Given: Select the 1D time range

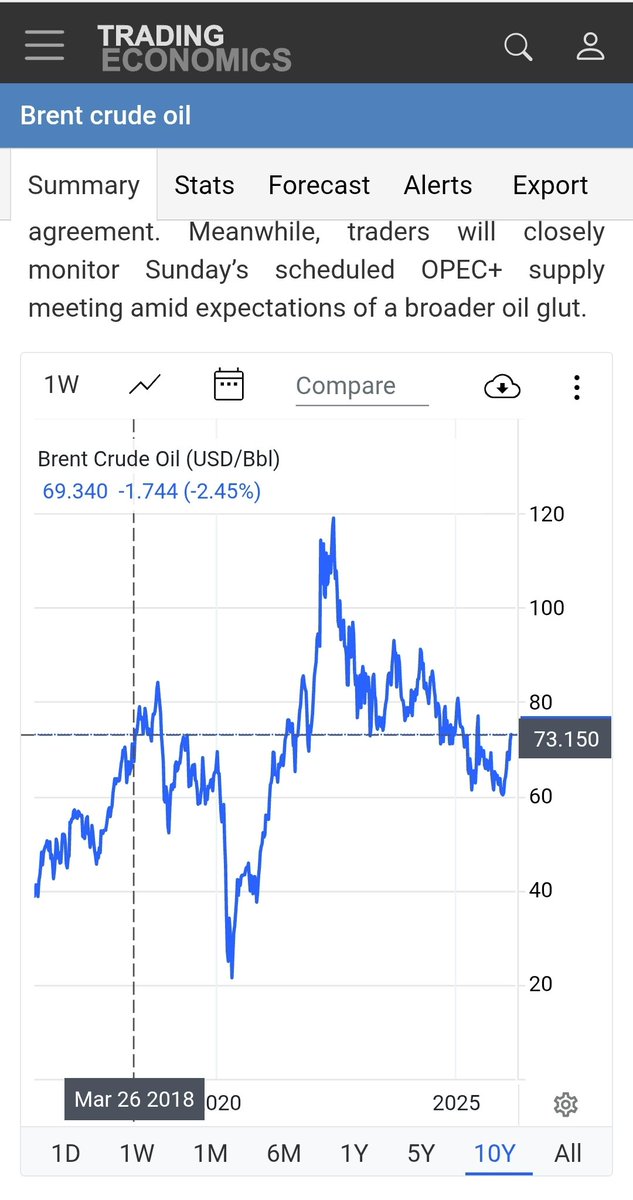Looking at the screenshot, I should pyautogui.click(x=65, y=1153).
